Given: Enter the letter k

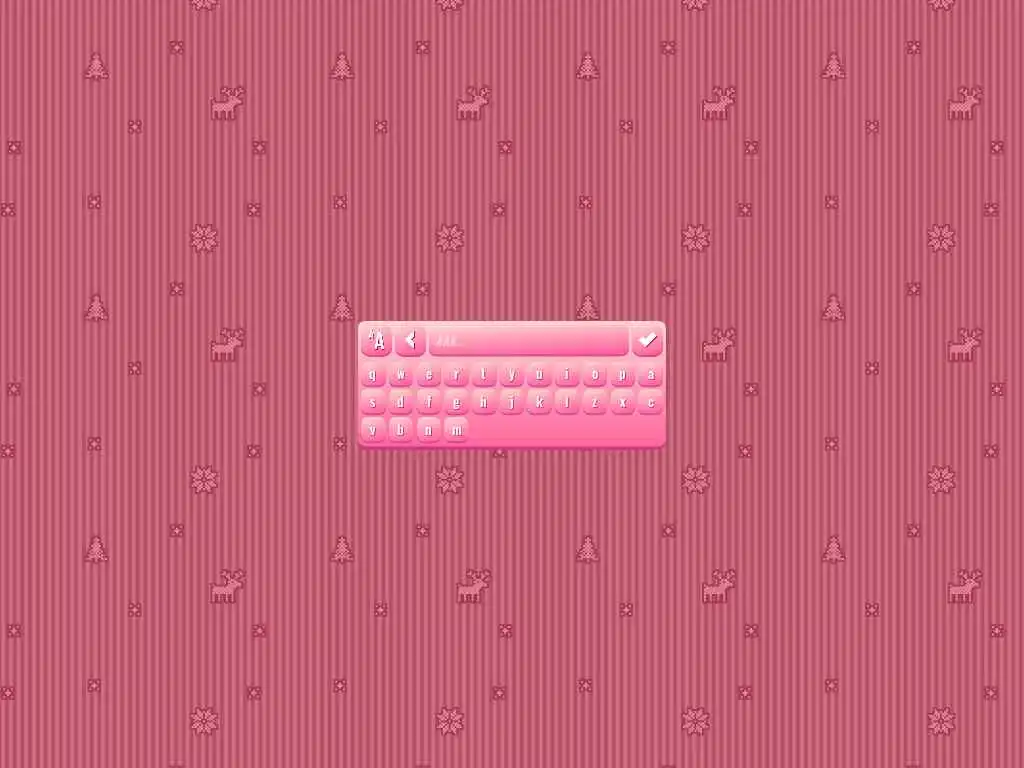Looking at the screenshot, I should coord(540,403).
